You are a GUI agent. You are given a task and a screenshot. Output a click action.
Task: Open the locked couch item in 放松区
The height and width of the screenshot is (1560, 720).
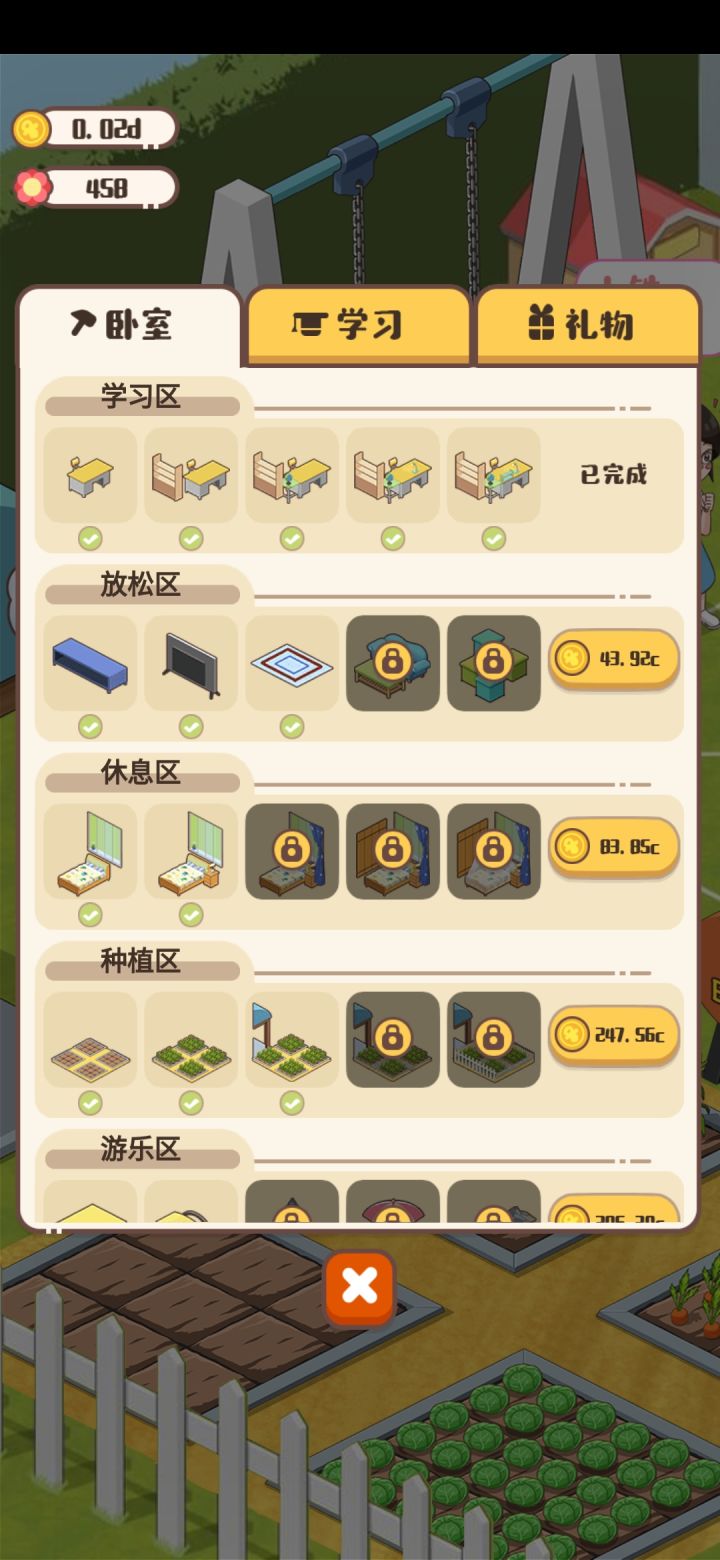[x=393, y=662]
